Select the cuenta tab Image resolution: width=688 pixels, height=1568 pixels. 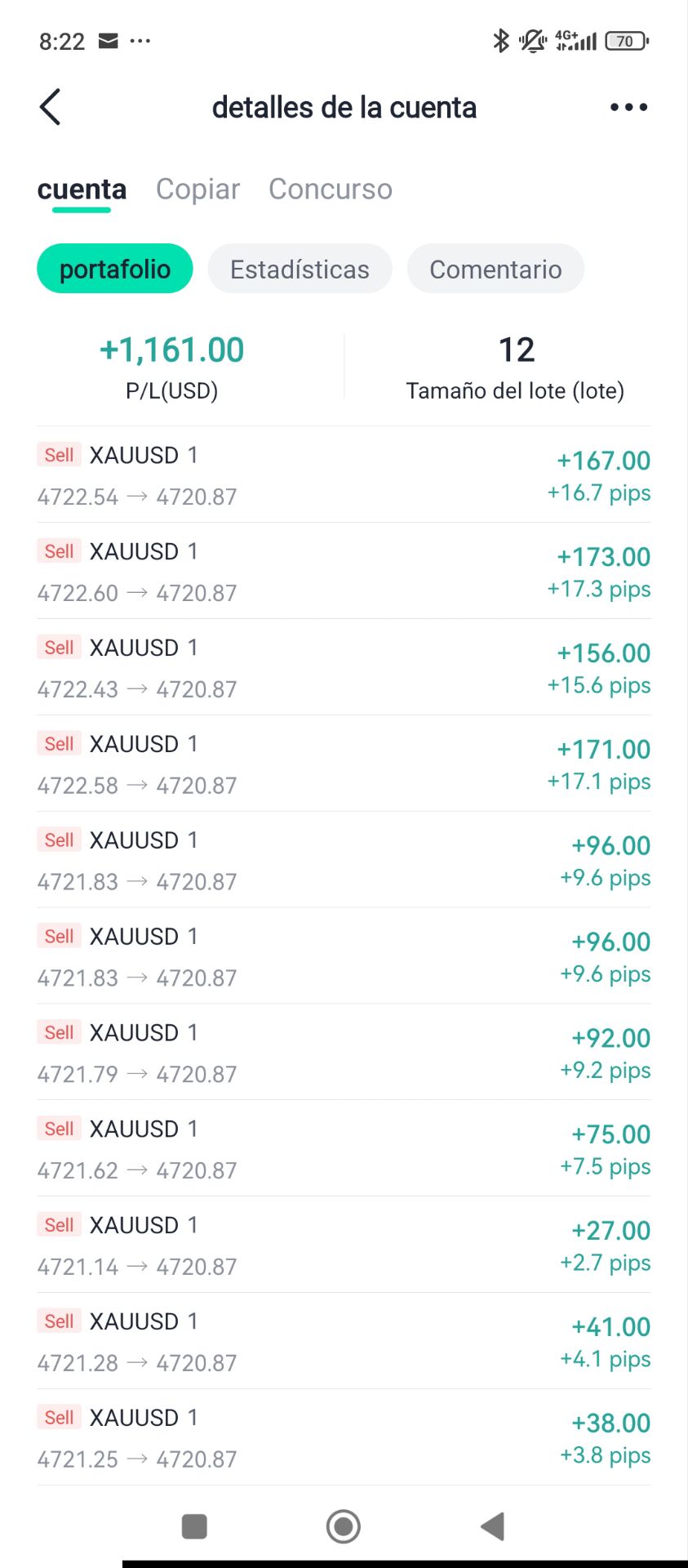click(82, 189)
